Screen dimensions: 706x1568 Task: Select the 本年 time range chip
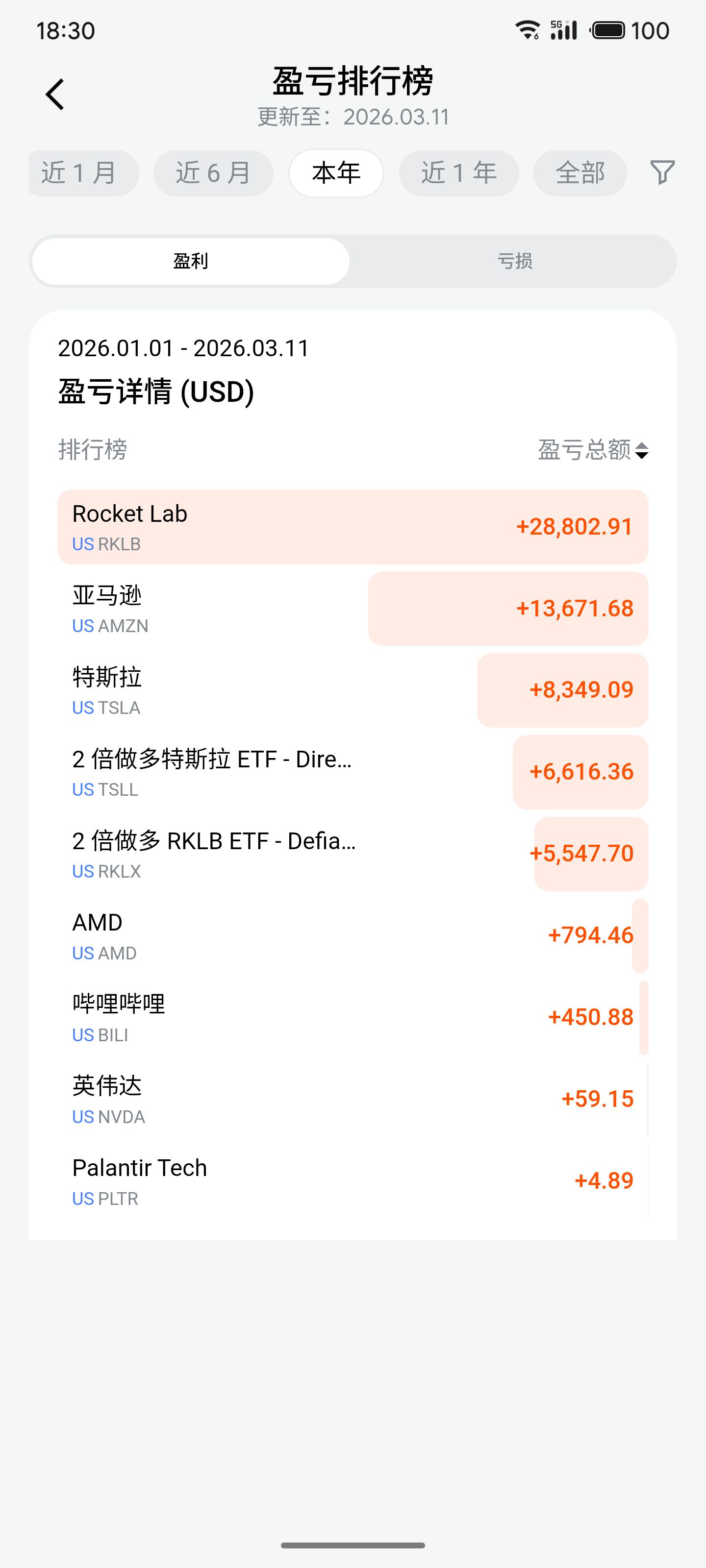click(336, 173)
